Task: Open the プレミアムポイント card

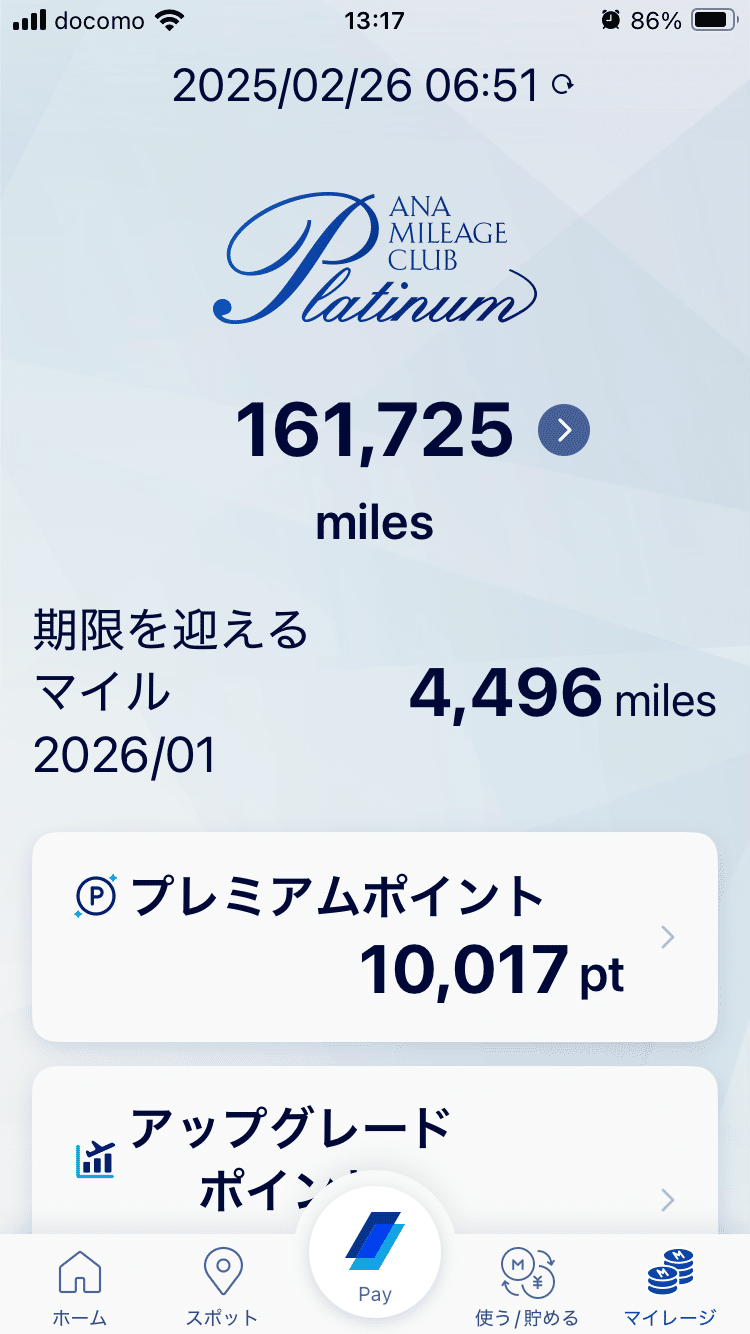Action: (375, 936)
